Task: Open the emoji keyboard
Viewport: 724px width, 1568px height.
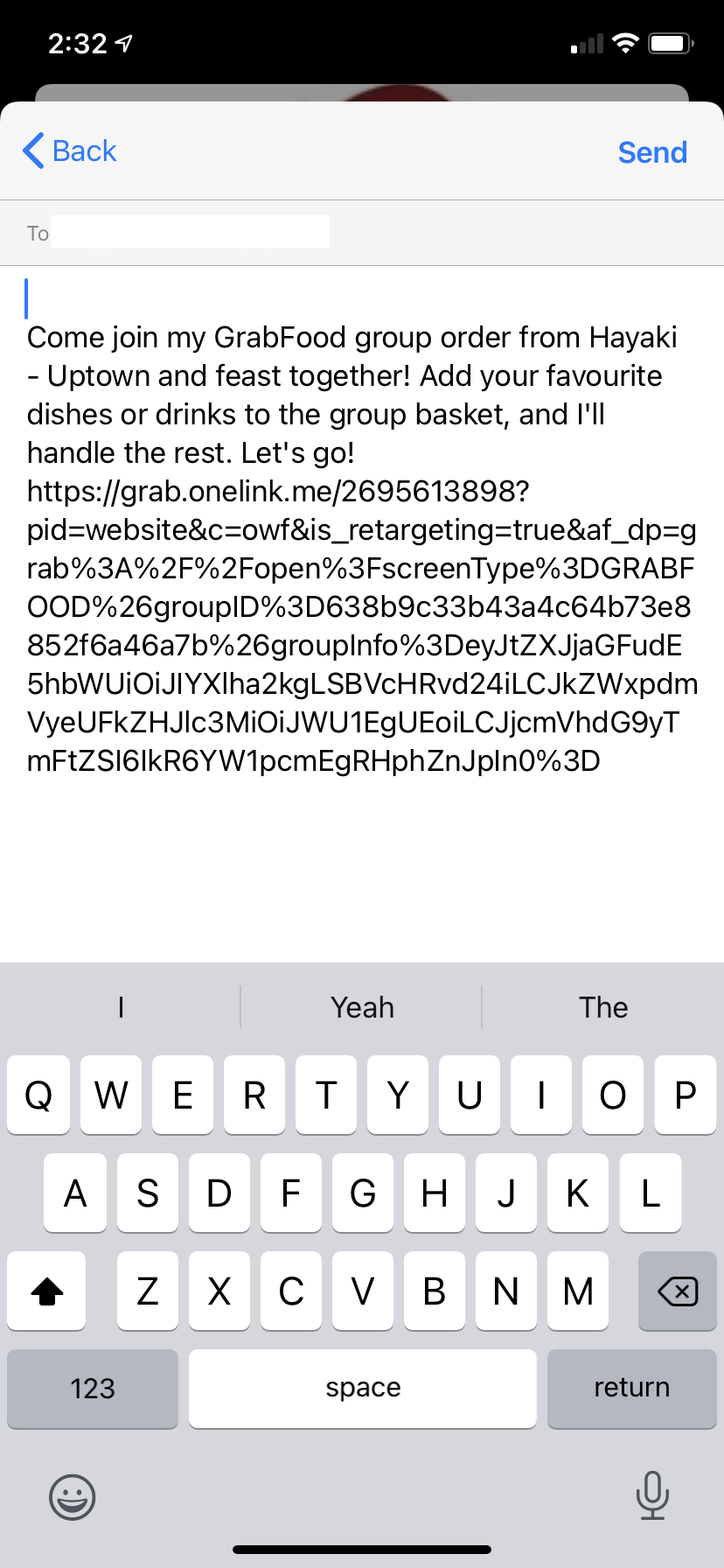Action: pyautogui.click(x=72, y=1496)
